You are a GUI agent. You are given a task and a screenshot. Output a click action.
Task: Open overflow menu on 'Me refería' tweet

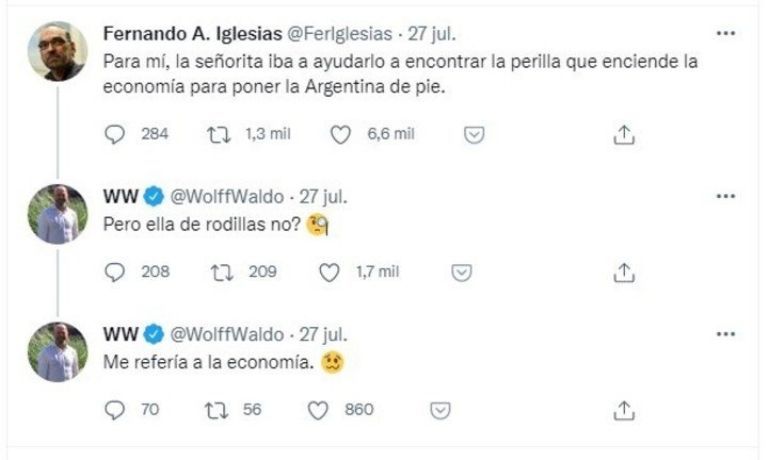click(x=726, y=335)
